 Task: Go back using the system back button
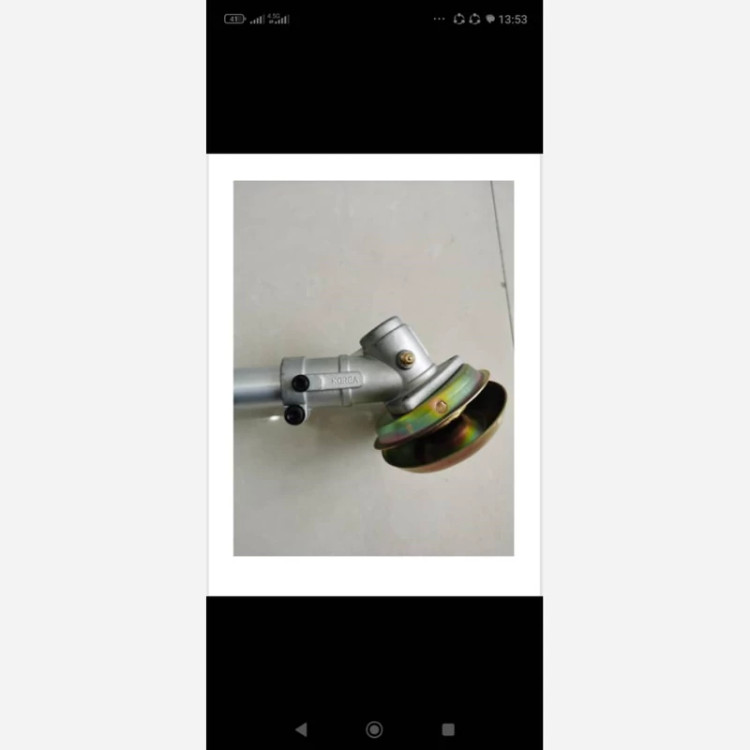click(x=301, y=729)
